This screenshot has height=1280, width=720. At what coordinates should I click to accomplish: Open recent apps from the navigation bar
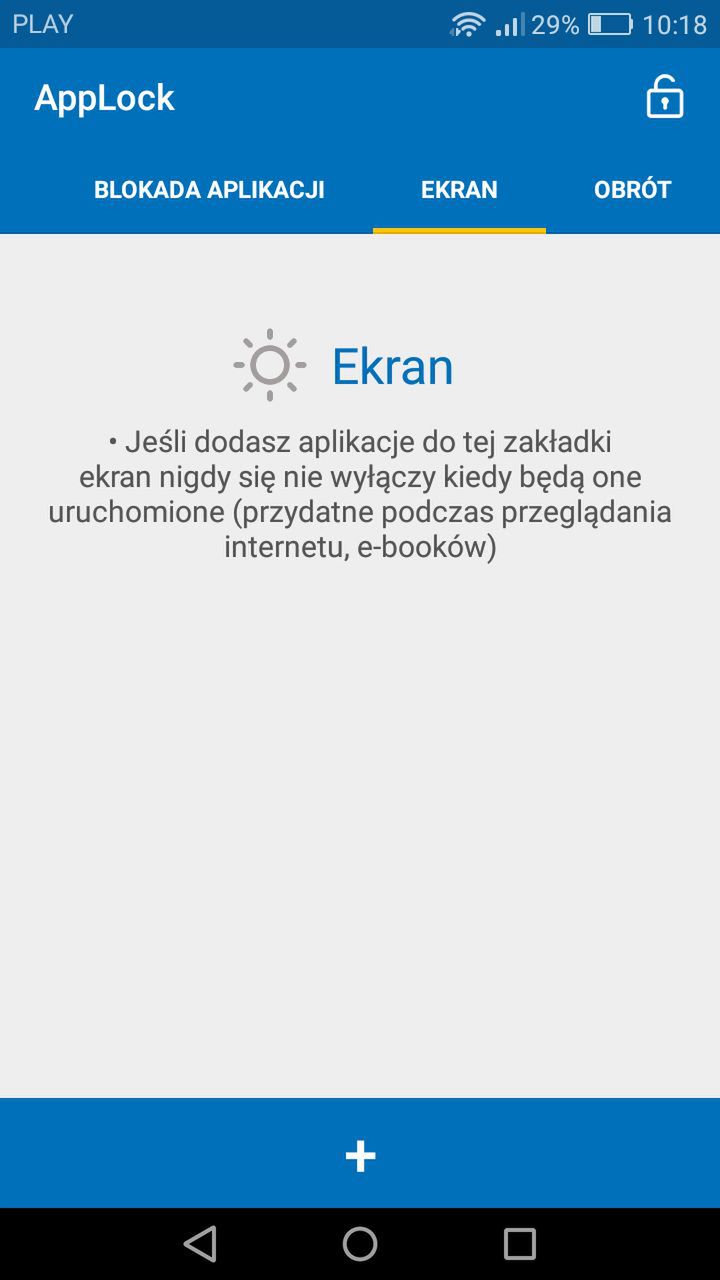[520, 1244]
